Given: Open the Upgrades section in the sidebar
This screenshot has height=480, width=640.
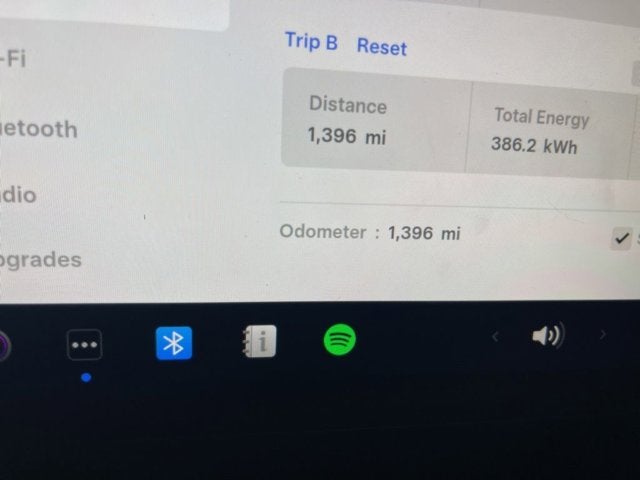Looking at the screenshot, I should point(41,260).
